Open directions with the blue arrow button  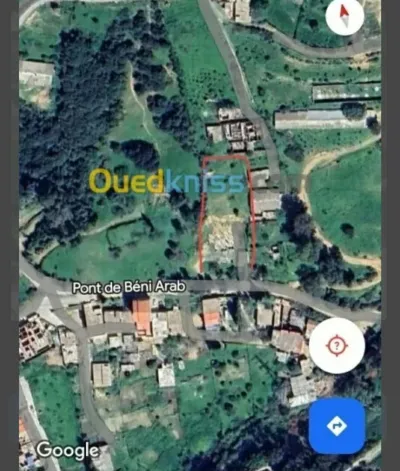coord(337,426)
